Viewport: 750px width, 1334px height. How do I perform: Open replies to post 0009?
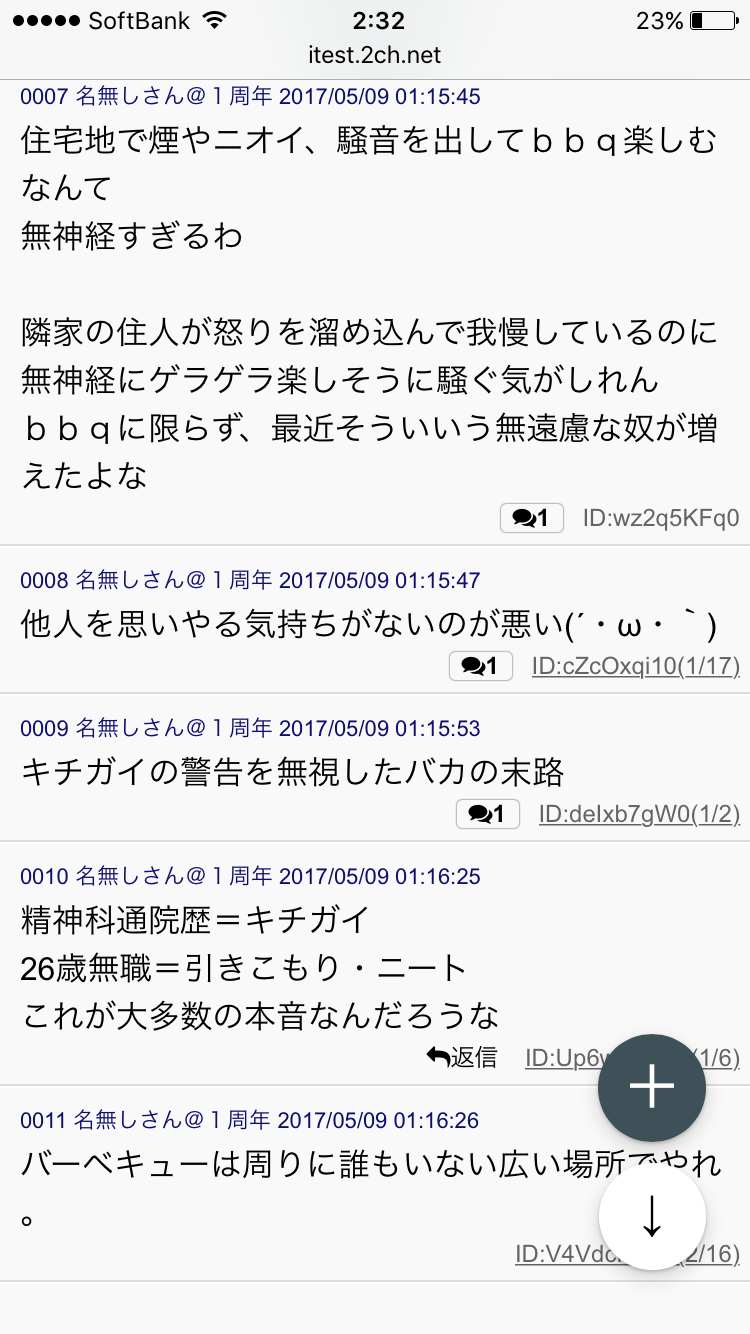coord(488,814)
